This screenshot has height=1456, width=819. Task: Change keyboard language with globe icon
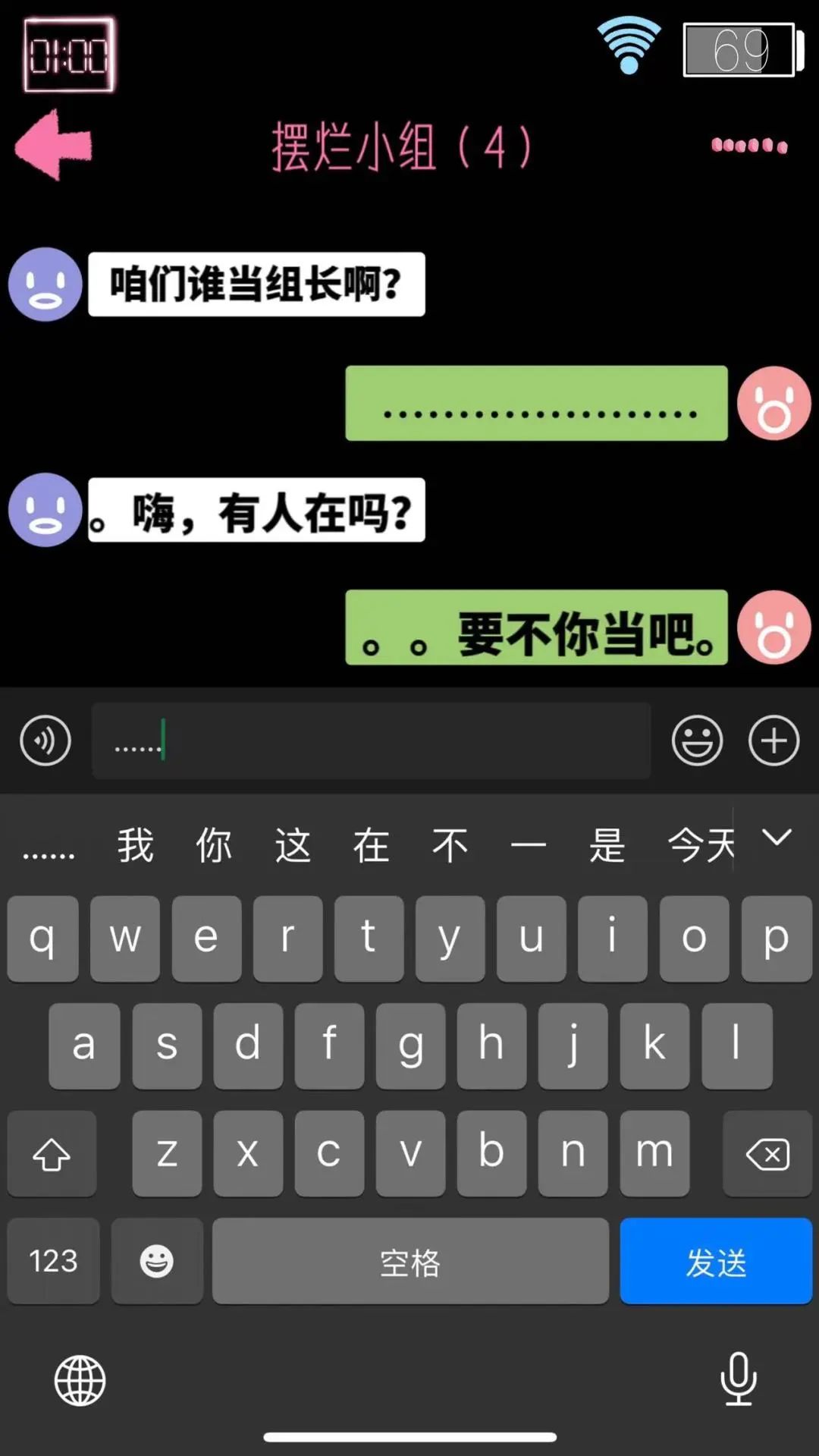[80, 1380]
